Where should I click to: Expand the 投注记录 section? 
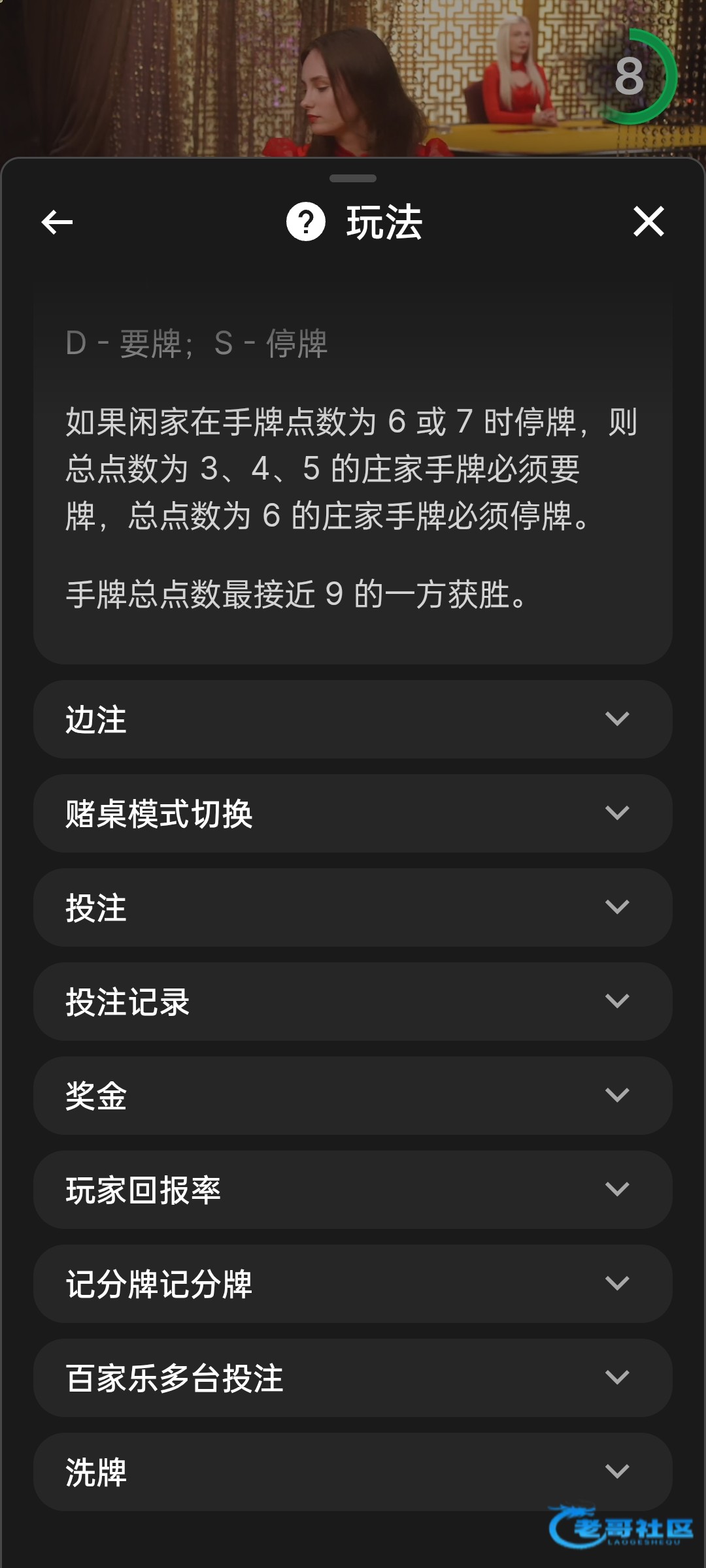coord(353,1002)
